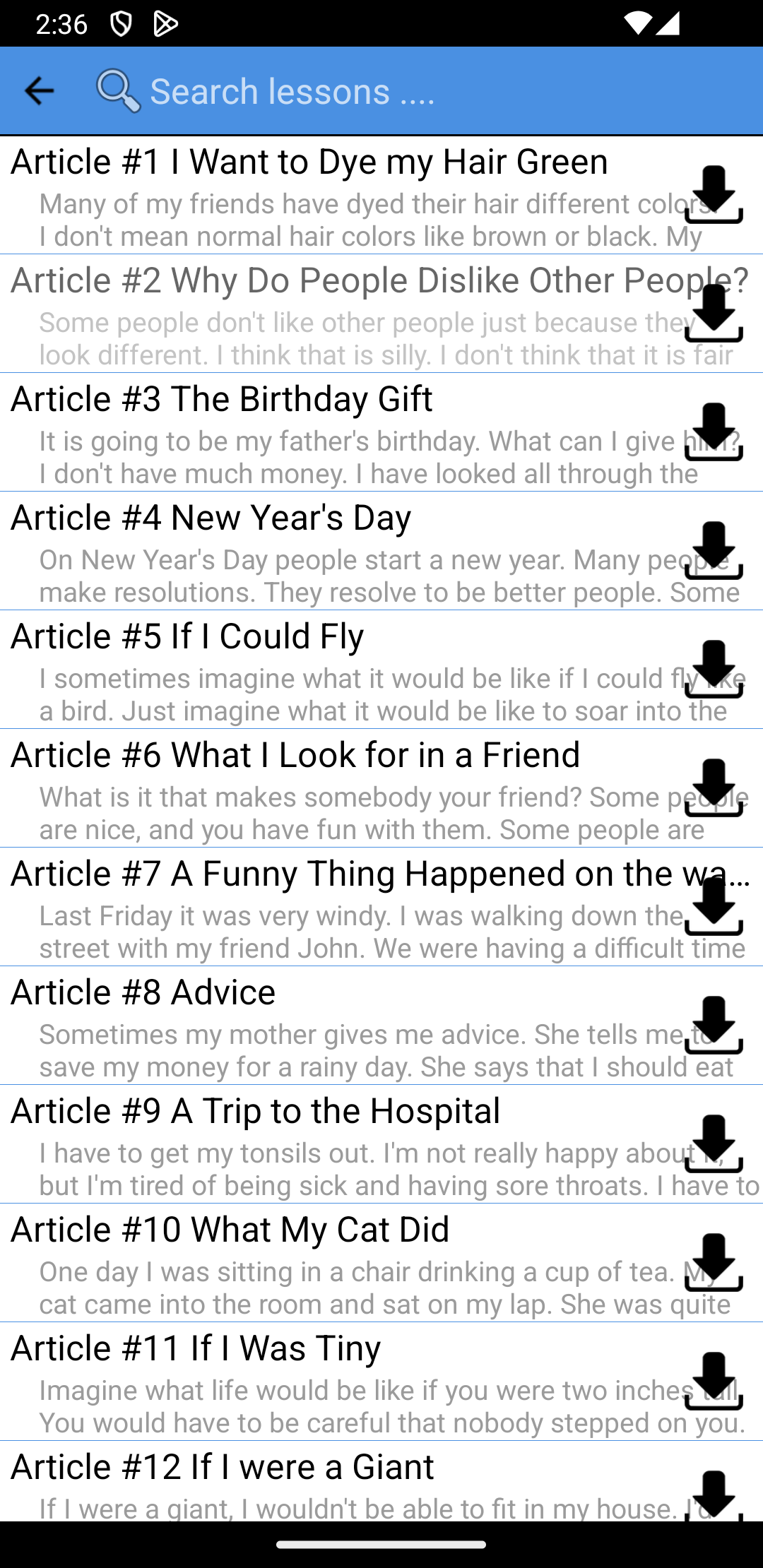
Task: Download Article #1 about dyeing hair green
Action: (714, 195)
